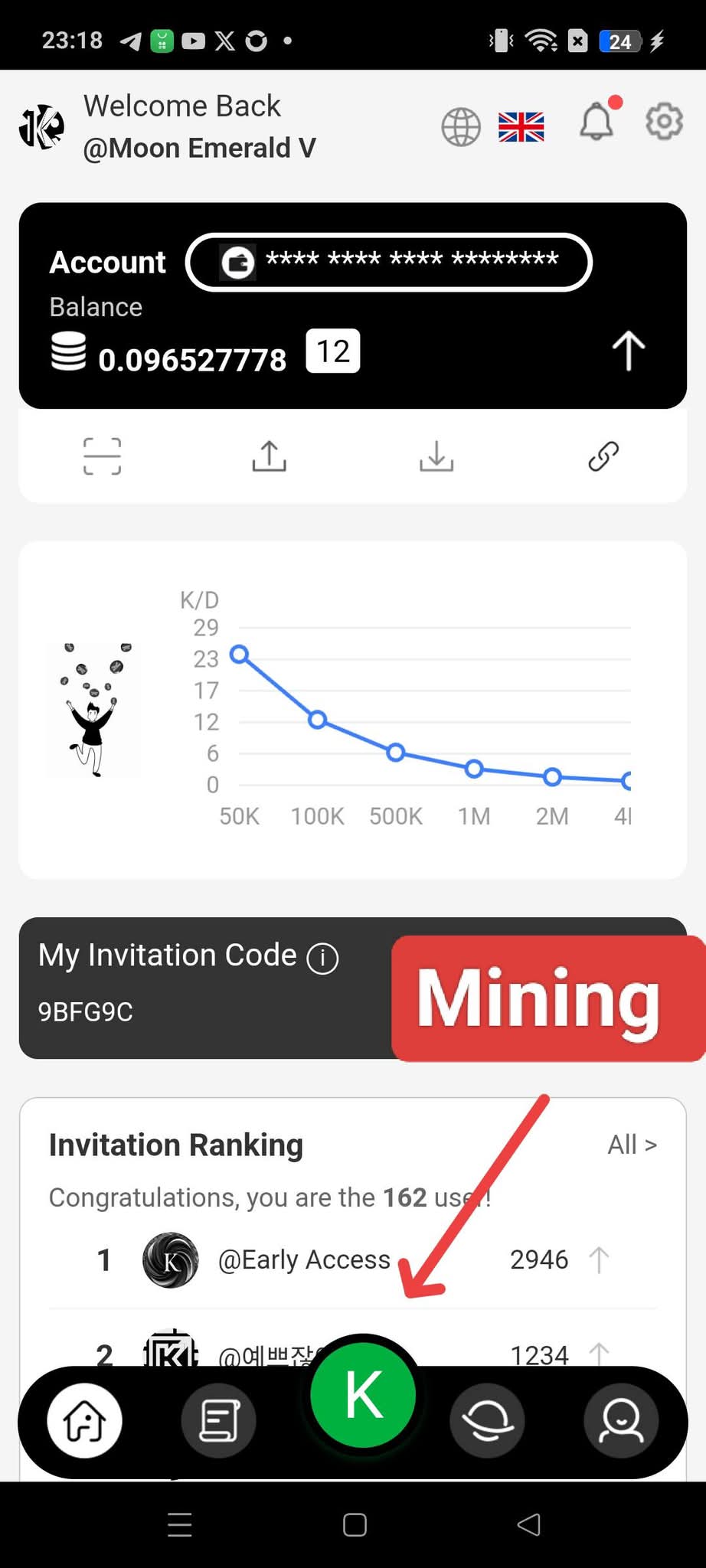The height and width of the screenshot is (1568, 706).
Task: View All invitation rankings
Action: pyautogui.click(x=632, y=1145)
